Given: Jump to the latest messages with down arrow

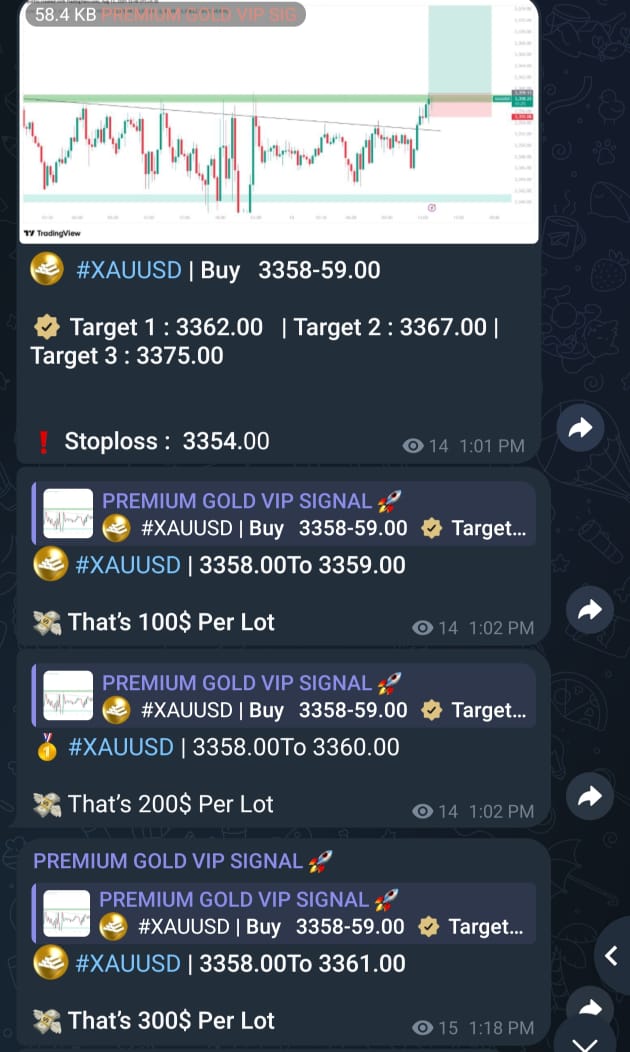Looking at the screenshot, I should pyautogui.click(x=586, y=1041).
